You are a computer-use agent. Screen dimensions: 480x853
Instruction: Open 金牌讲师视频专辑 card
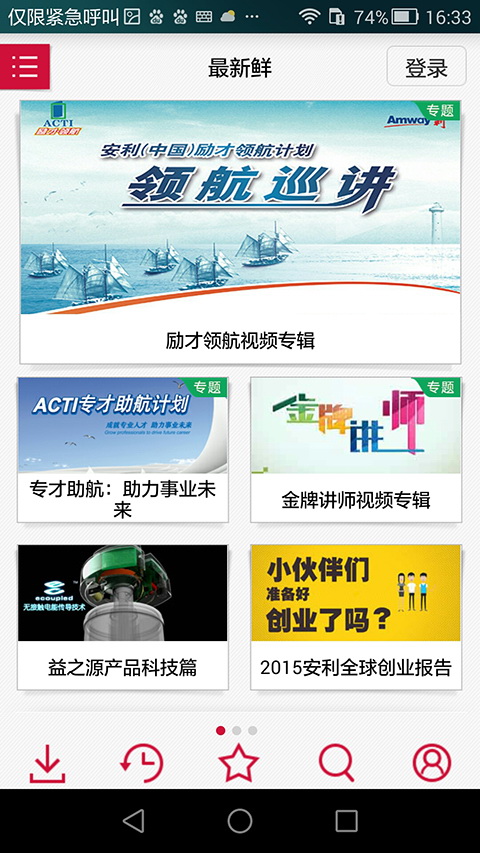[x=356, y=449]
